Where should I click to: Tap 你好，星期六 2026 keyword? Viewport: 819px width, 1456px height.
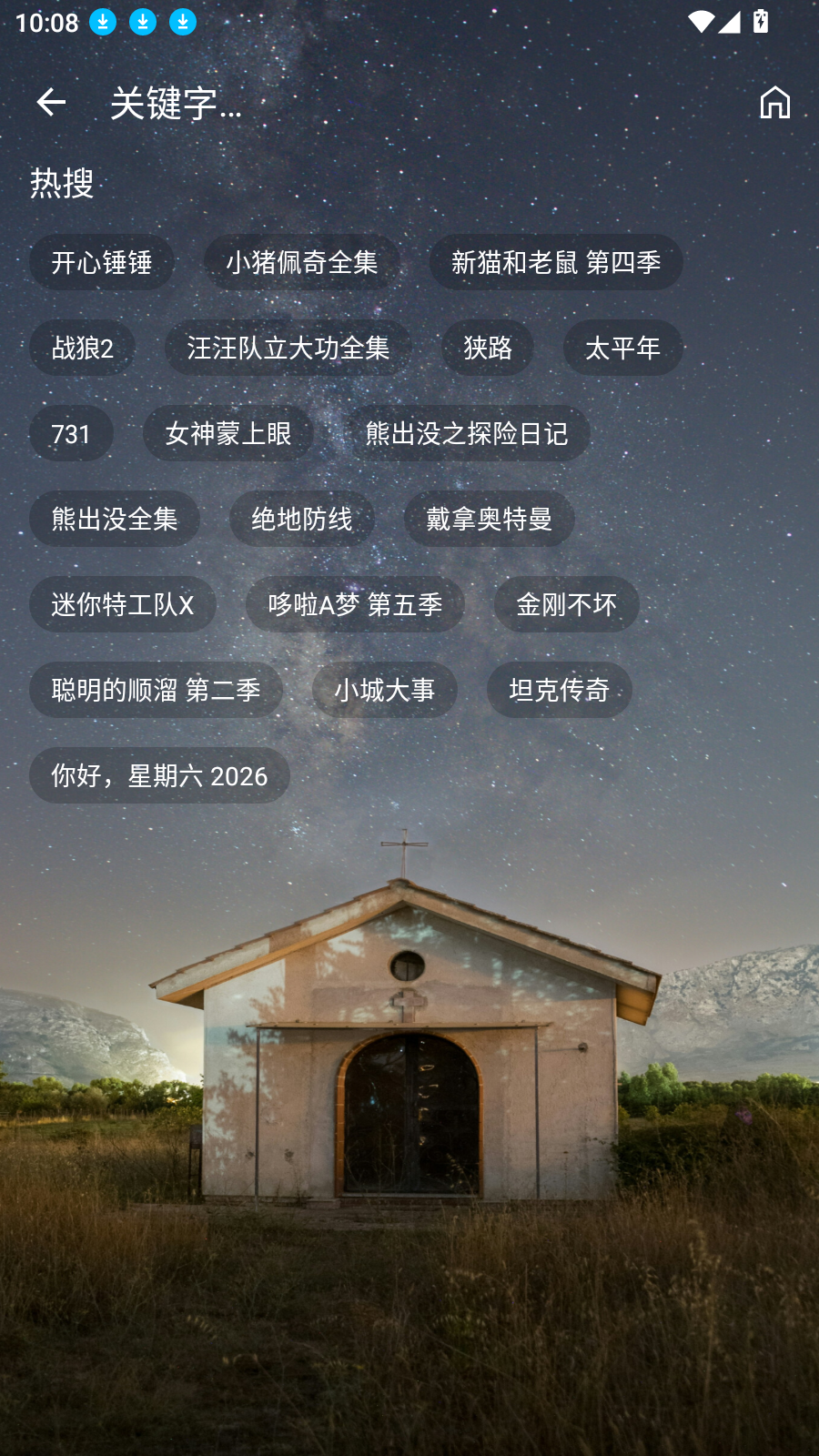point(158,775)
